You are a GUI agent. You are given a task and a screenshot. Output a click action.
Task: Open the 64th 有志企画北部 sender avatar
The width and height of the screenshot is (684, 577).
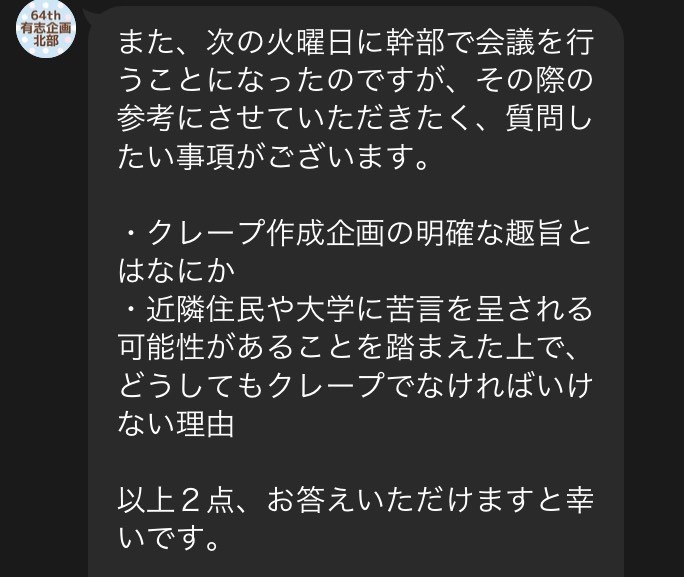click(x=46, y=27)
